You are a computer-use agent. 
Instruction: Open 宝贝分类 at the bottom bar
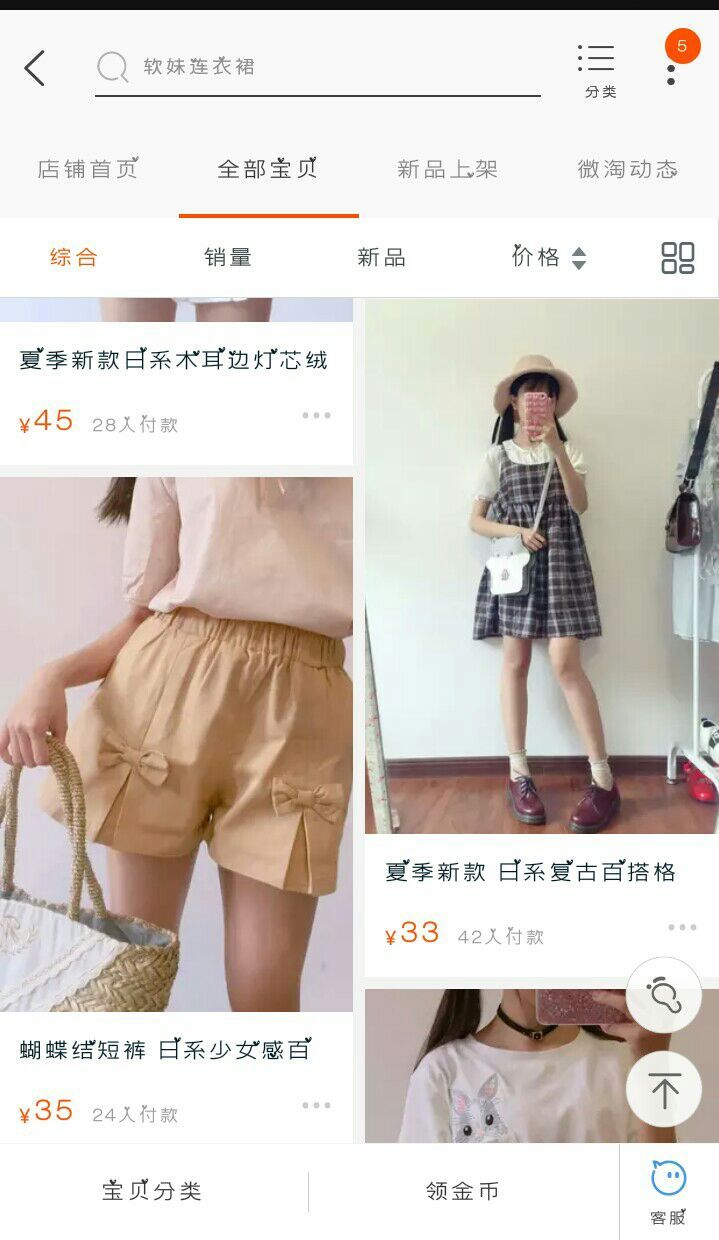click(152, 1191)
